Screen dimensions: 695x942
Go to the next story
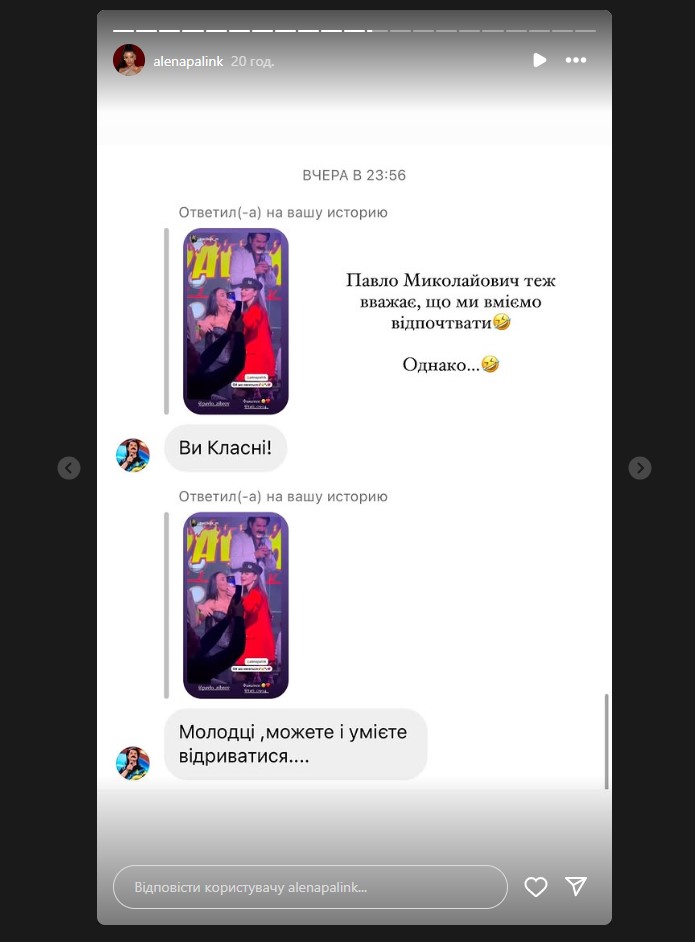pos(640,468)
